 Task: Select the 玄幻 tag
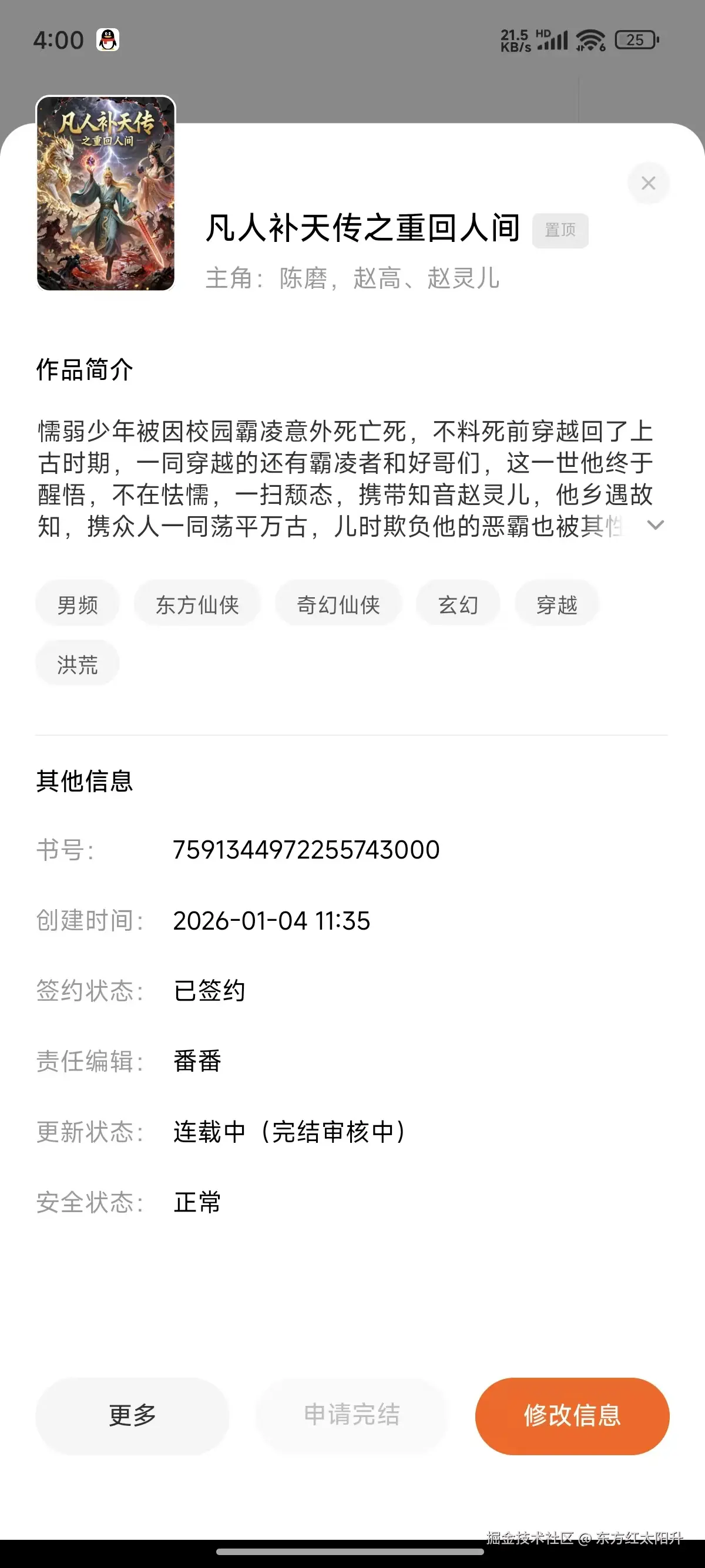click(458, 603)
